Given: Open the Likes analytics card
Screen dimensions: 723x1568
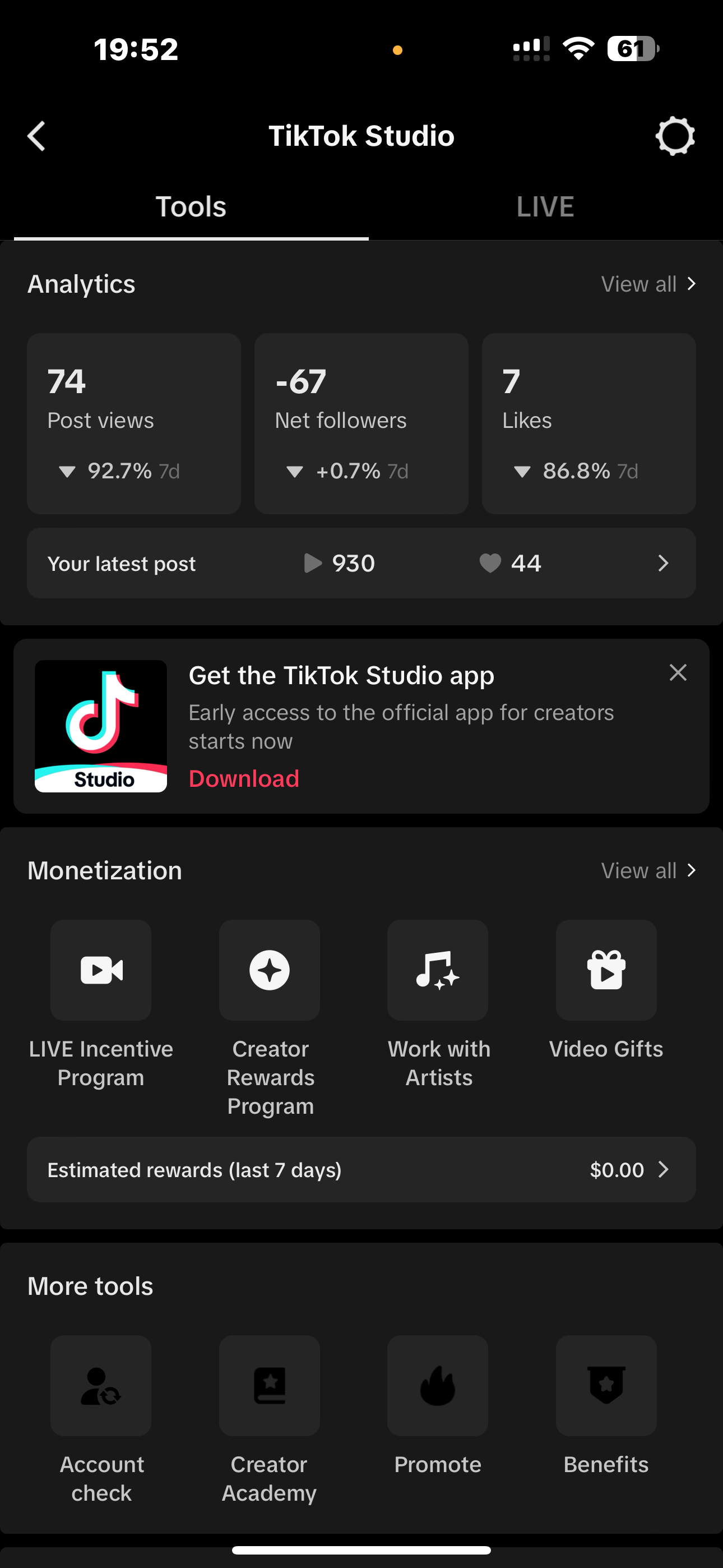Looking at the screenshot, I should (589, 423).
